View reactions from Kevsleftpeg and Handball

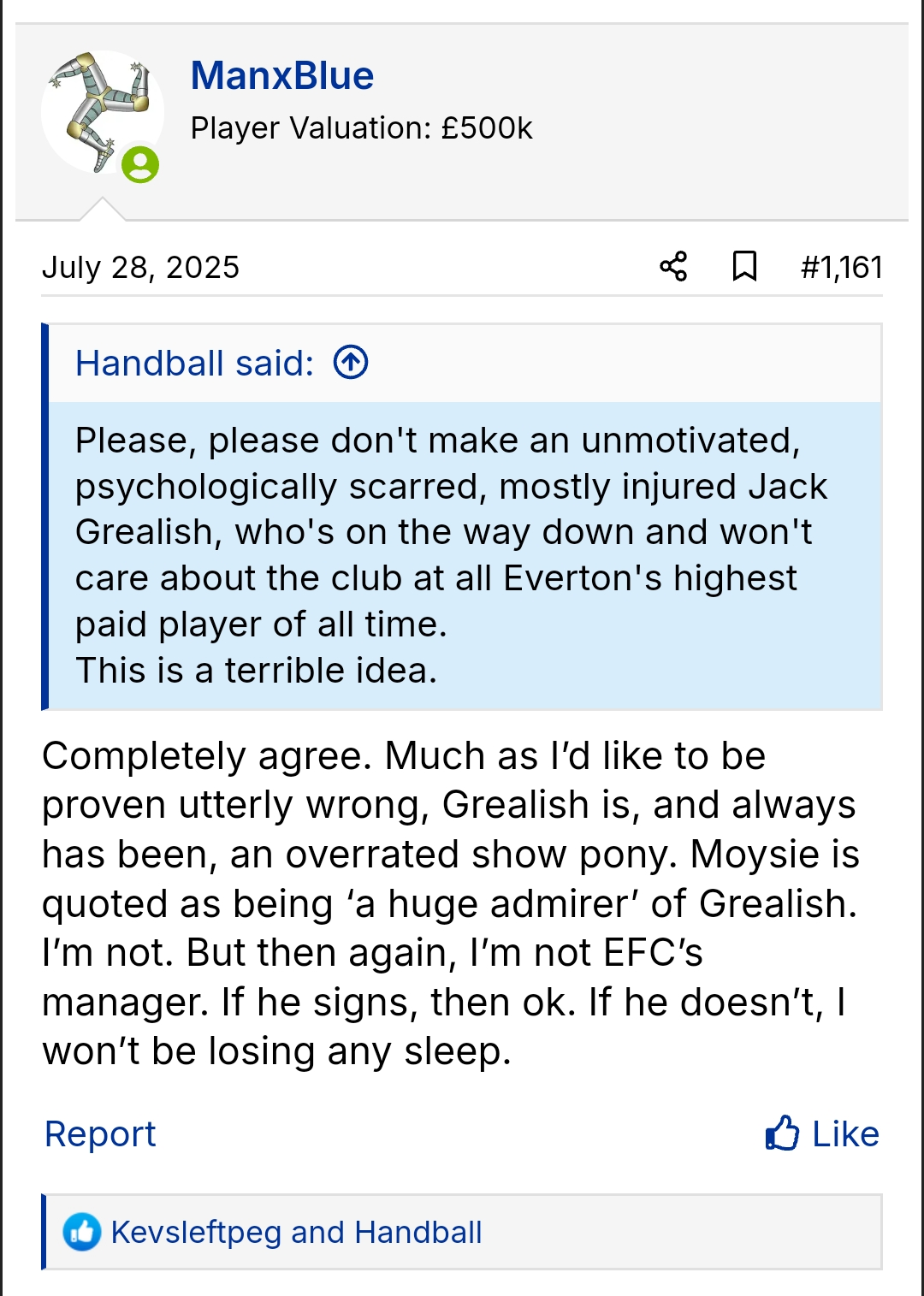point(296,1233)
